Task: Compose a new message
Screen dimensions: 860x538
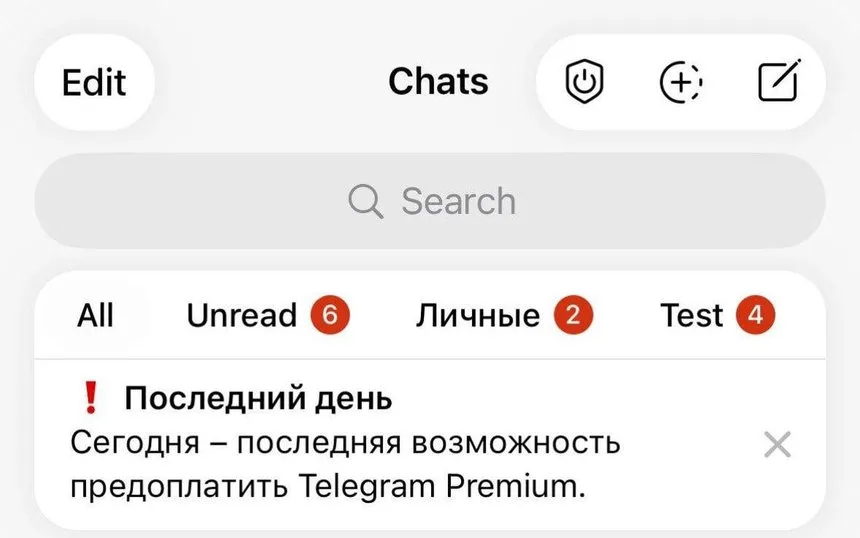Action: 779,81
